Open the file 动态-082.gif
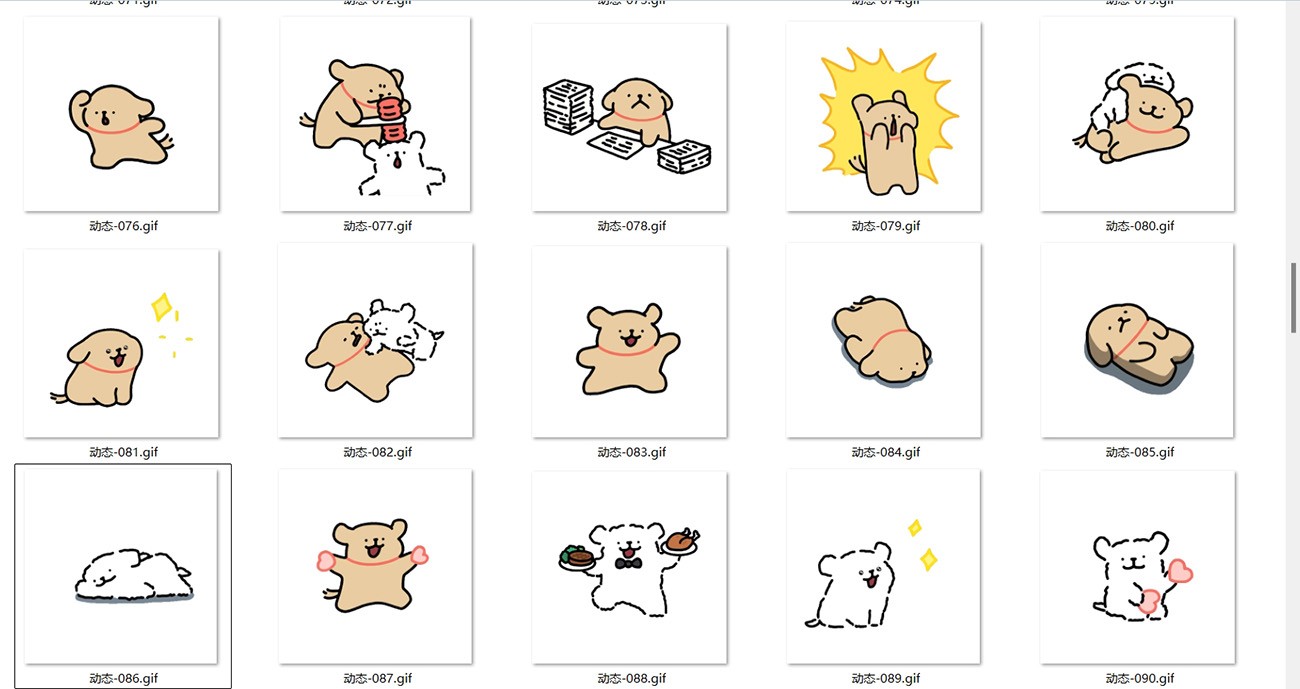This screenshot has height=689, width=1300. pyautogui.click(x=375, y=343)
